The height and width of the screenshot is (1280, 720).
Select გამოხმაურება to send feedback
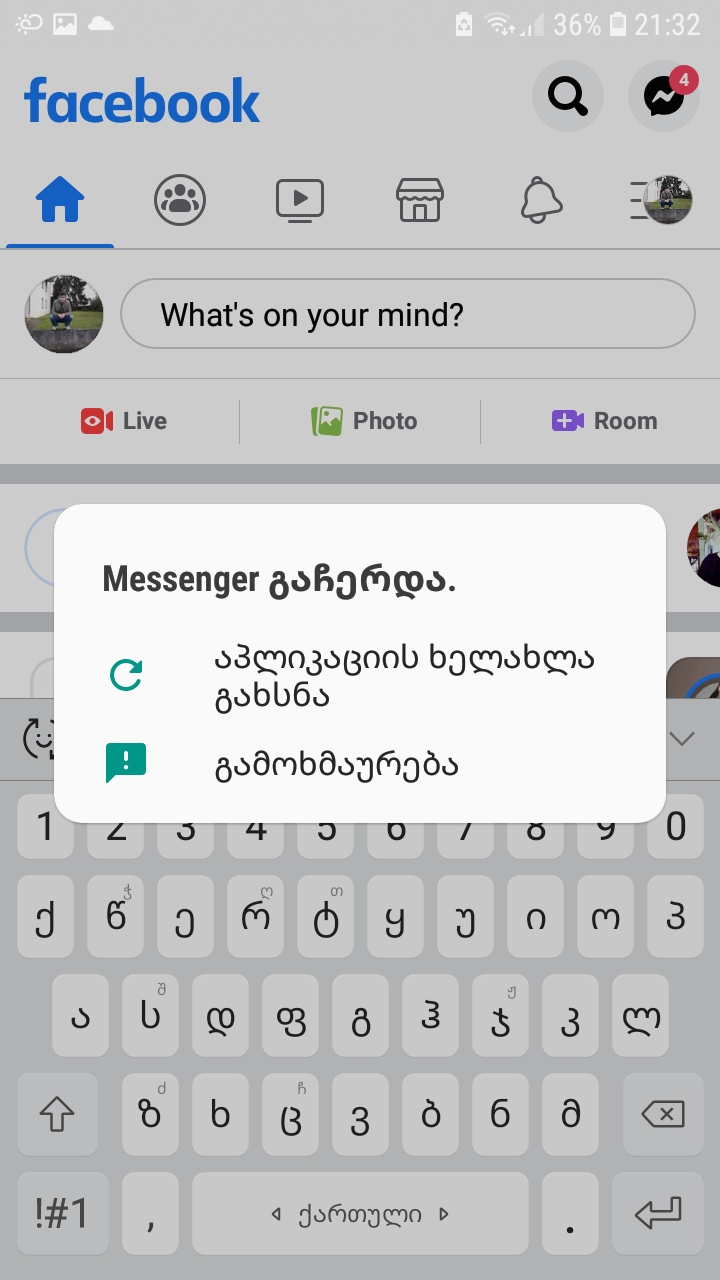[336, 764]
